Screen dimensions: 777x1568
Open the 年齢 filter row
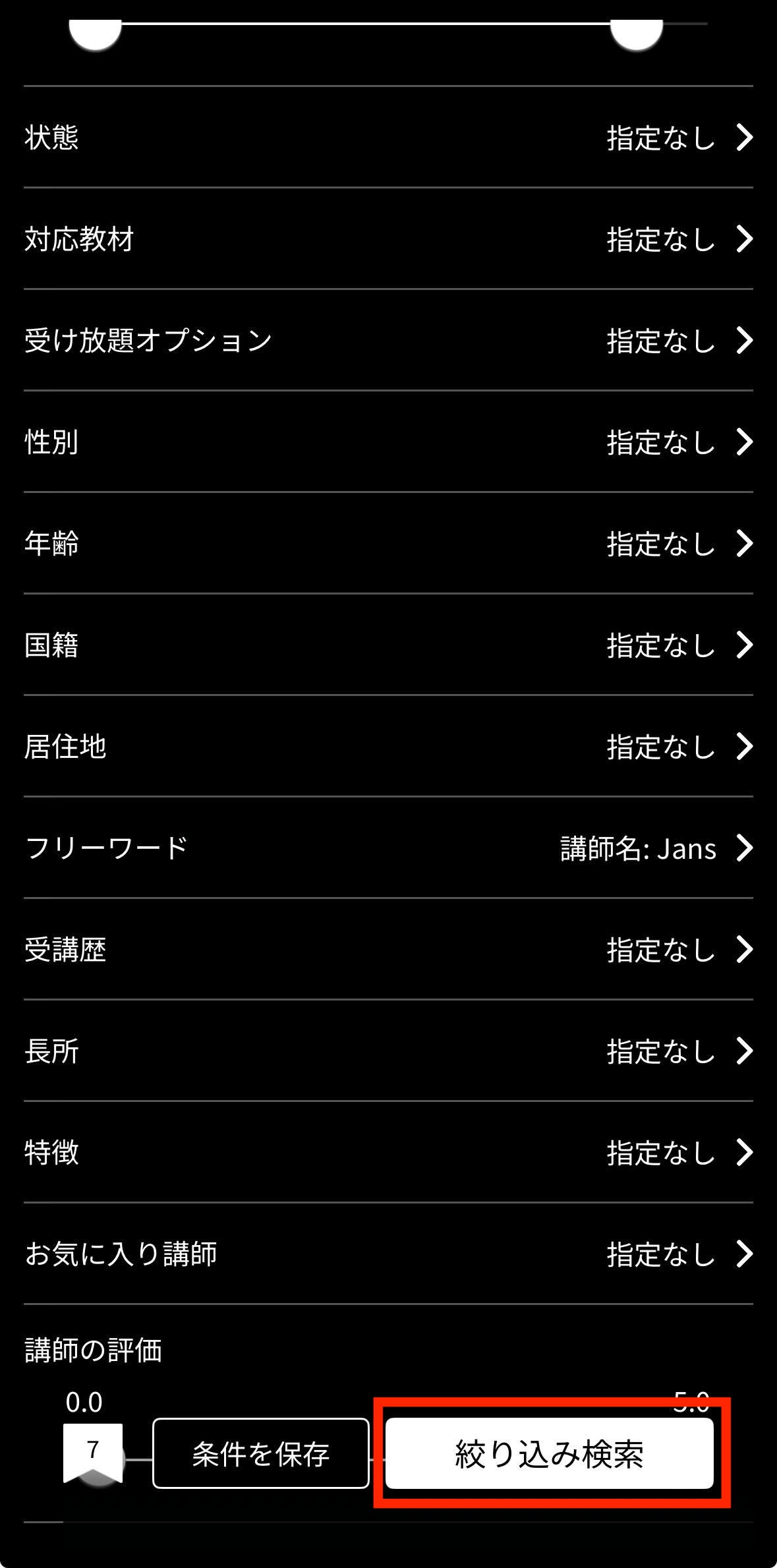pyautogui.click(x=388, y=543)
